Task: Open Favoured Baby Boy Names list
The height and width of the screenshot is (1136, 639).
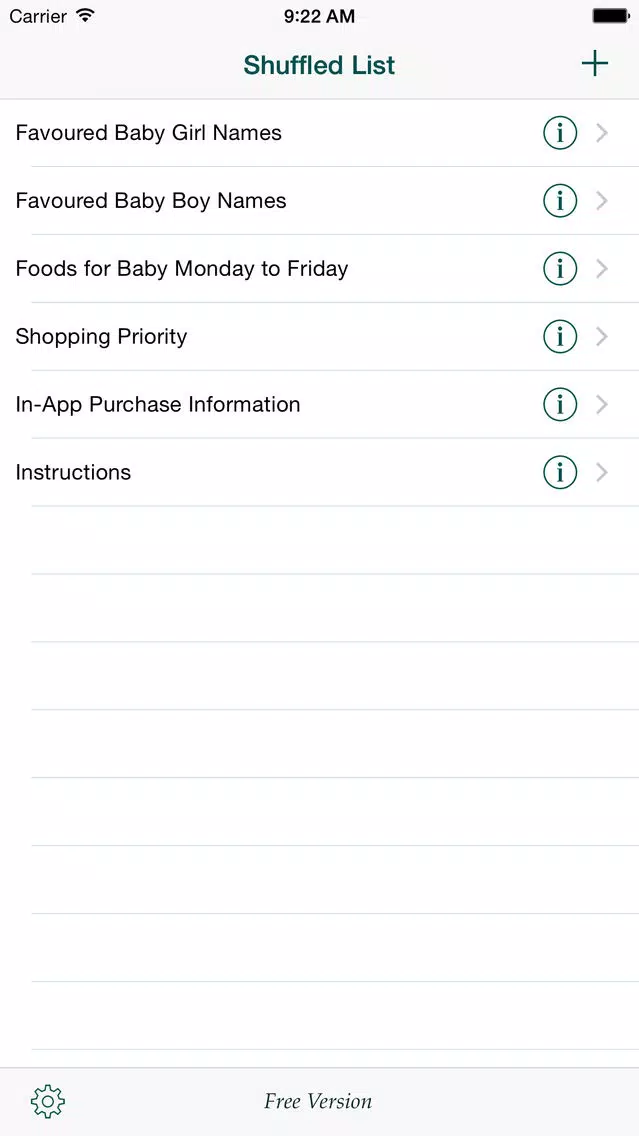Action: [320, 201]
